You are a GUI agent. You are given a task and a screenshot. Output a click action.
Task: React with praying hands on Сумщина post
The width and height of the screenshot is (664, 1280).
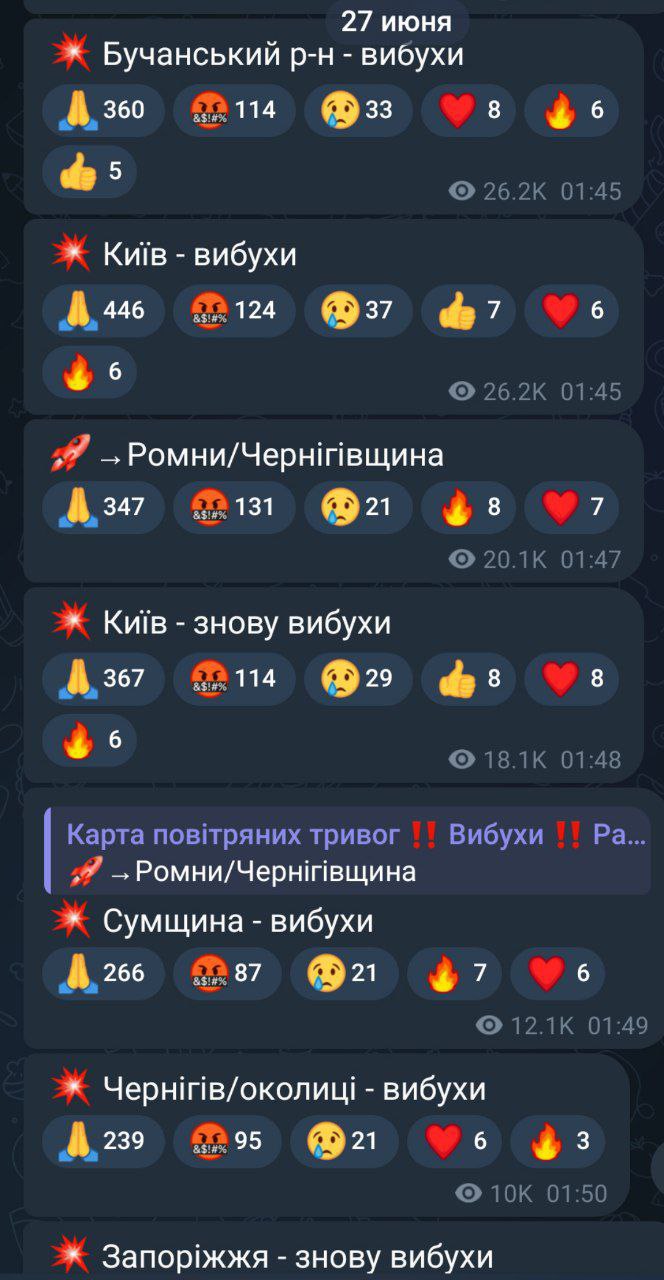tap(103, 973)
